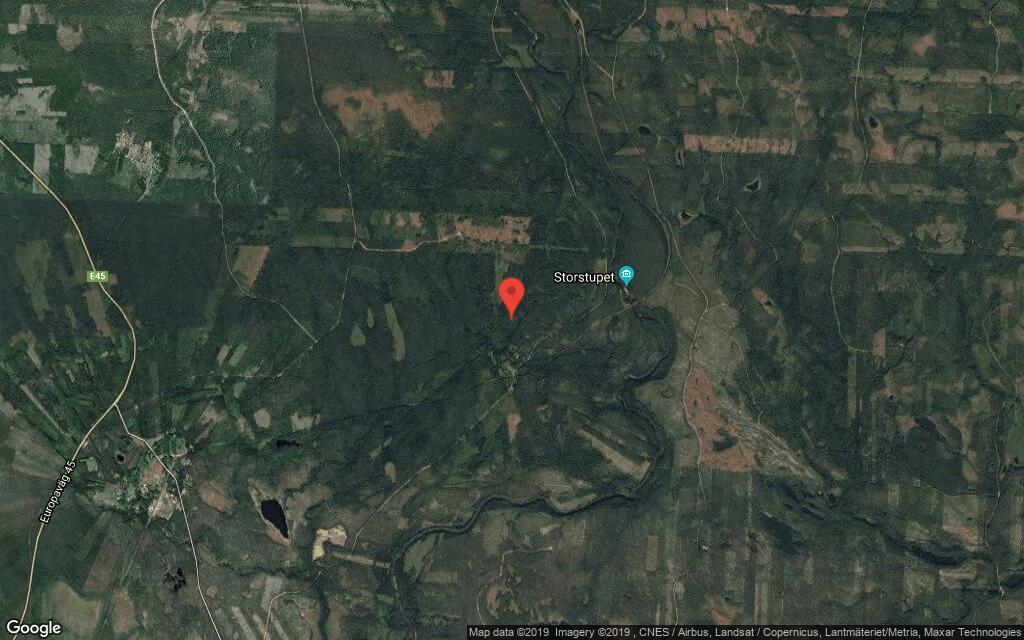This screenshot has height=640, width=1024.
Task: Open the Storstupet place marker
Action: coord(626,275)
